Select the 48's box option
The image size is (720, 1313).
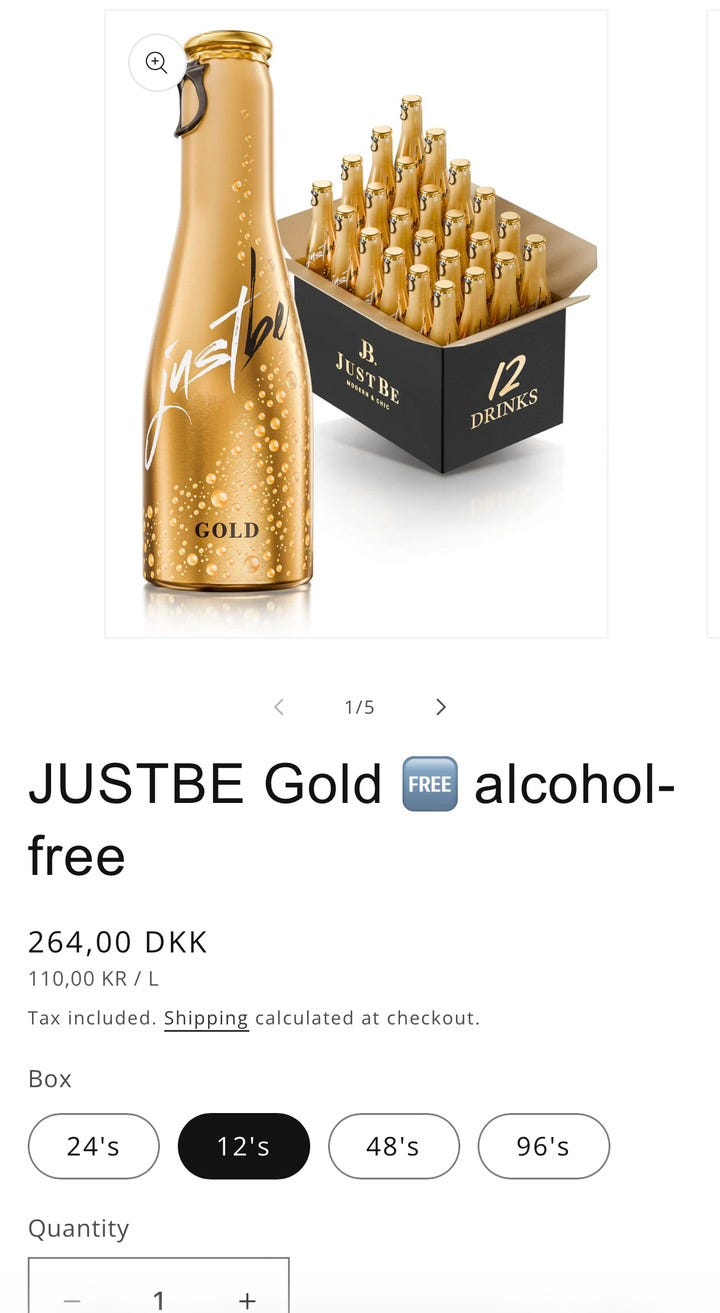[x=393, y=1147]
